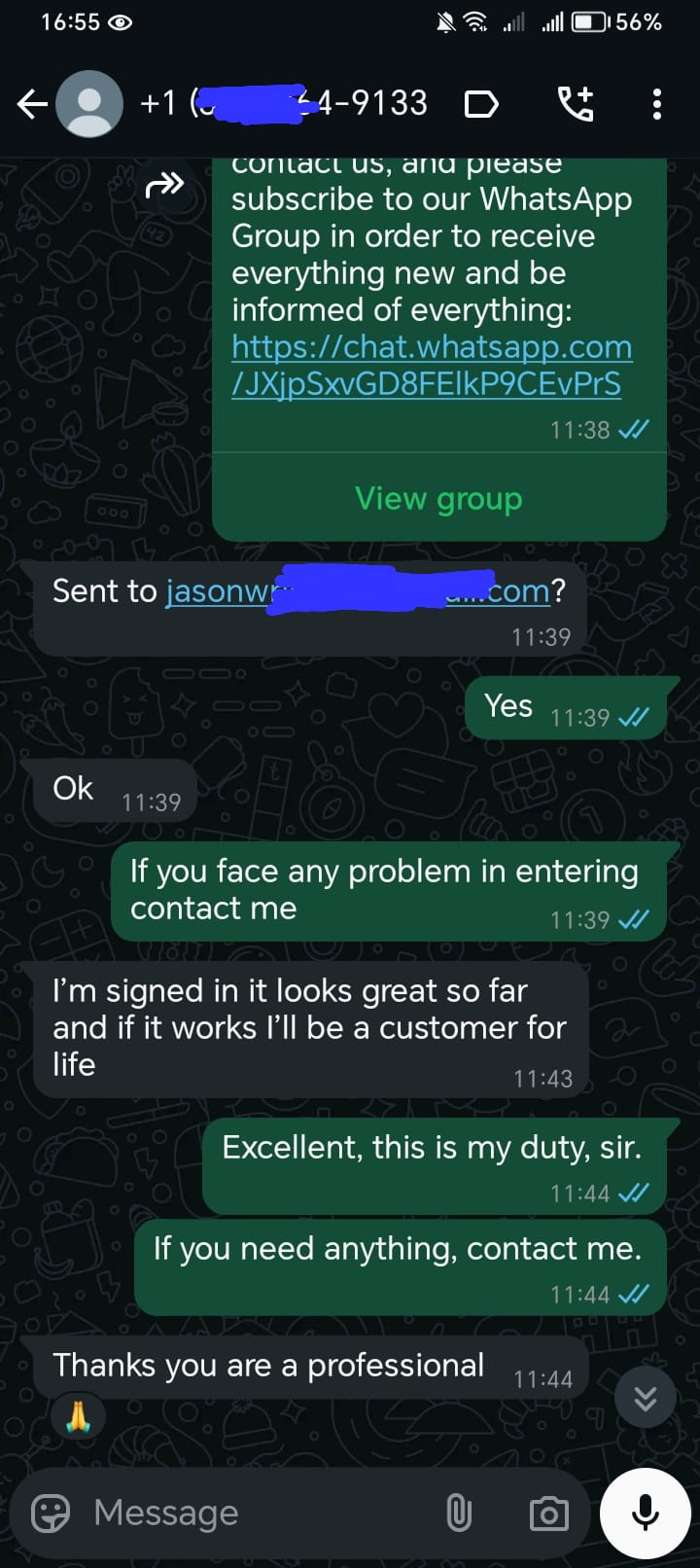Go back to the chat list
The image size is (700, 1568).
(32, 103)
